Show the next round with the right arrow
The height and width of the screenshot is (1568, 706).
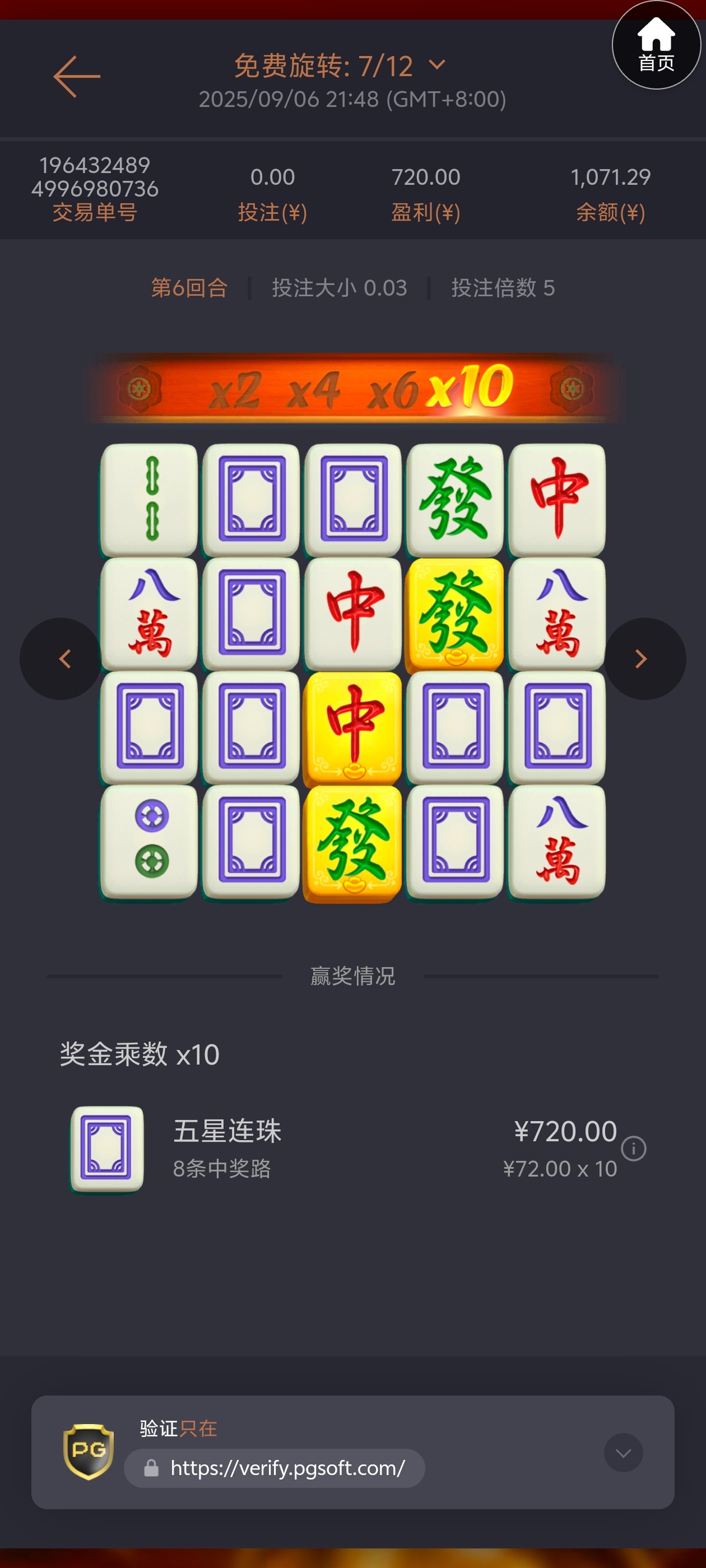pyautogui.click(x=643, y=659)
